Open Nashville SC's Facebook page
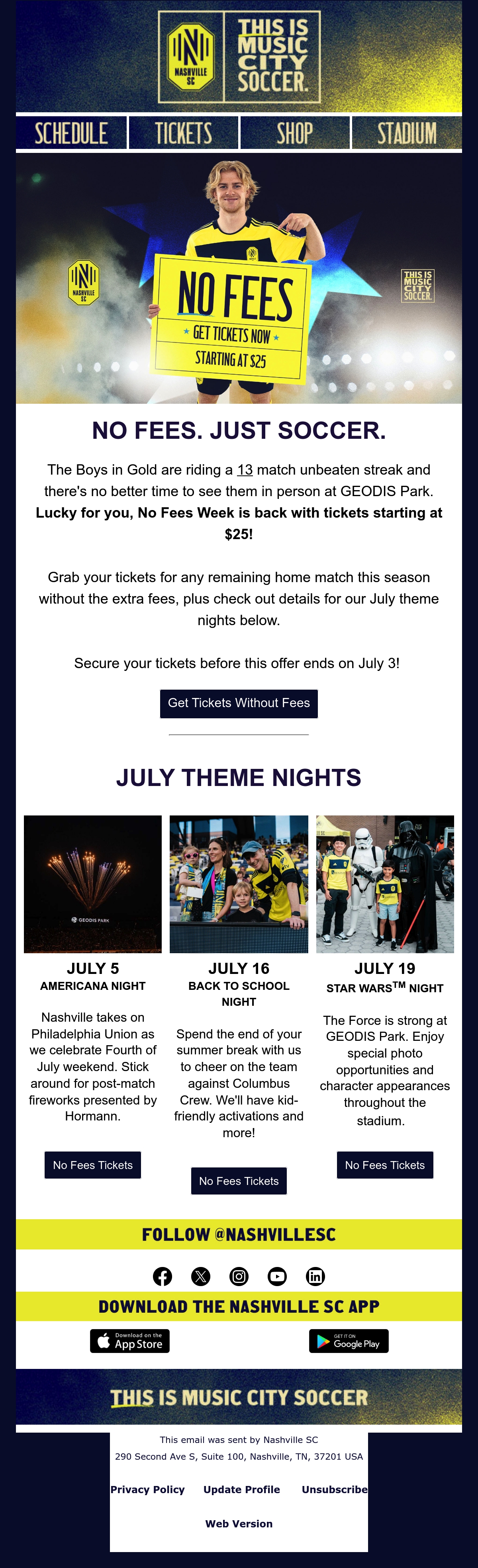This screenshot has width=478, height=1568. 163,1276
